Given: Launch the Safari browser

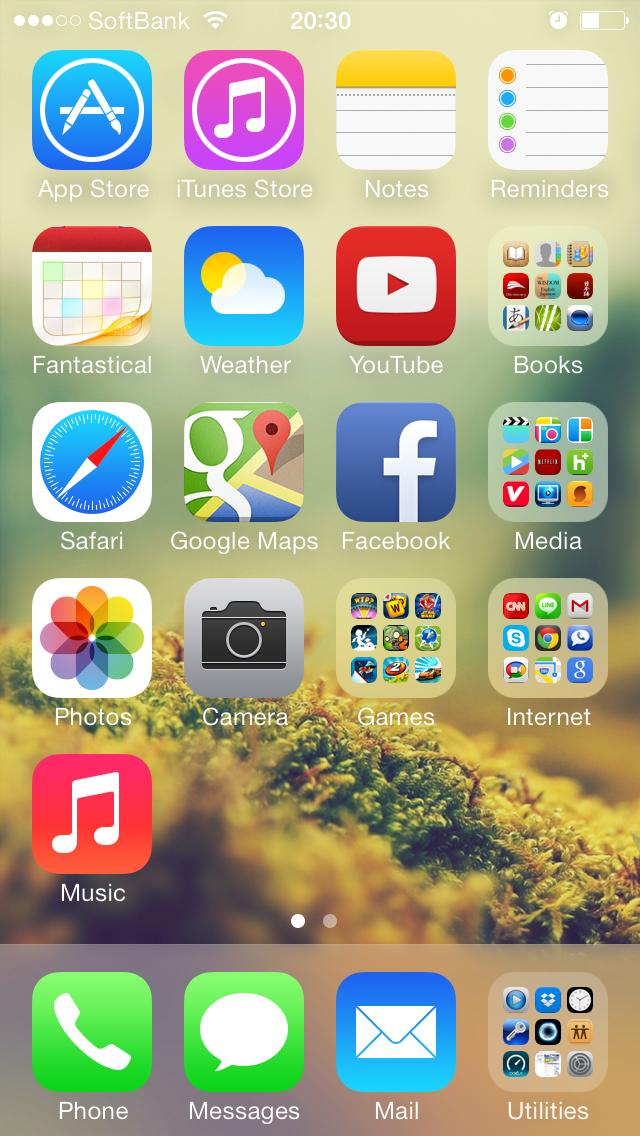Looking at the screenshot, I should click(92, 462).
